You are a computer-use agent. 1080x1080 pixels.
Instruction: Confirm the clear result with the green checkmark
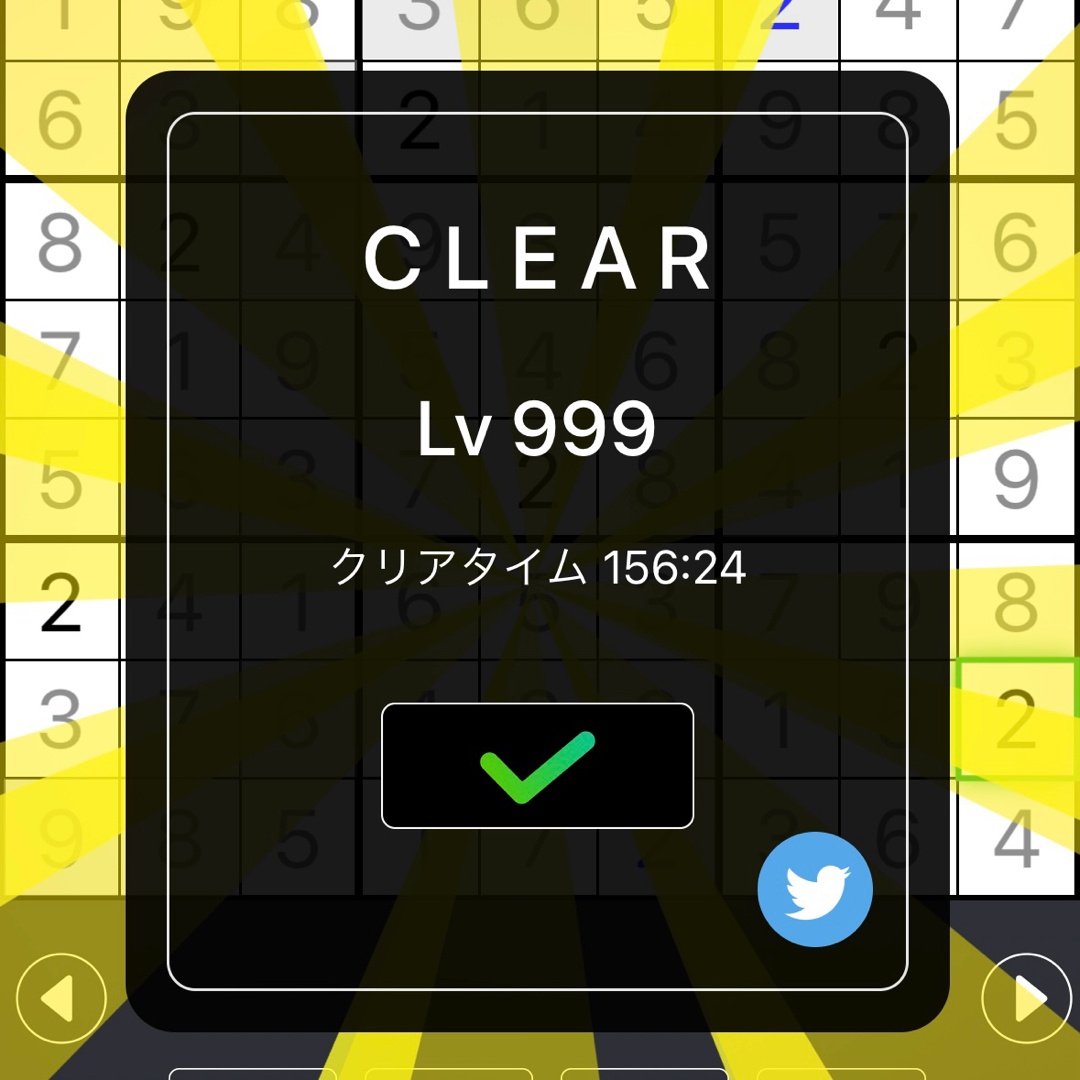pos(537,766)
